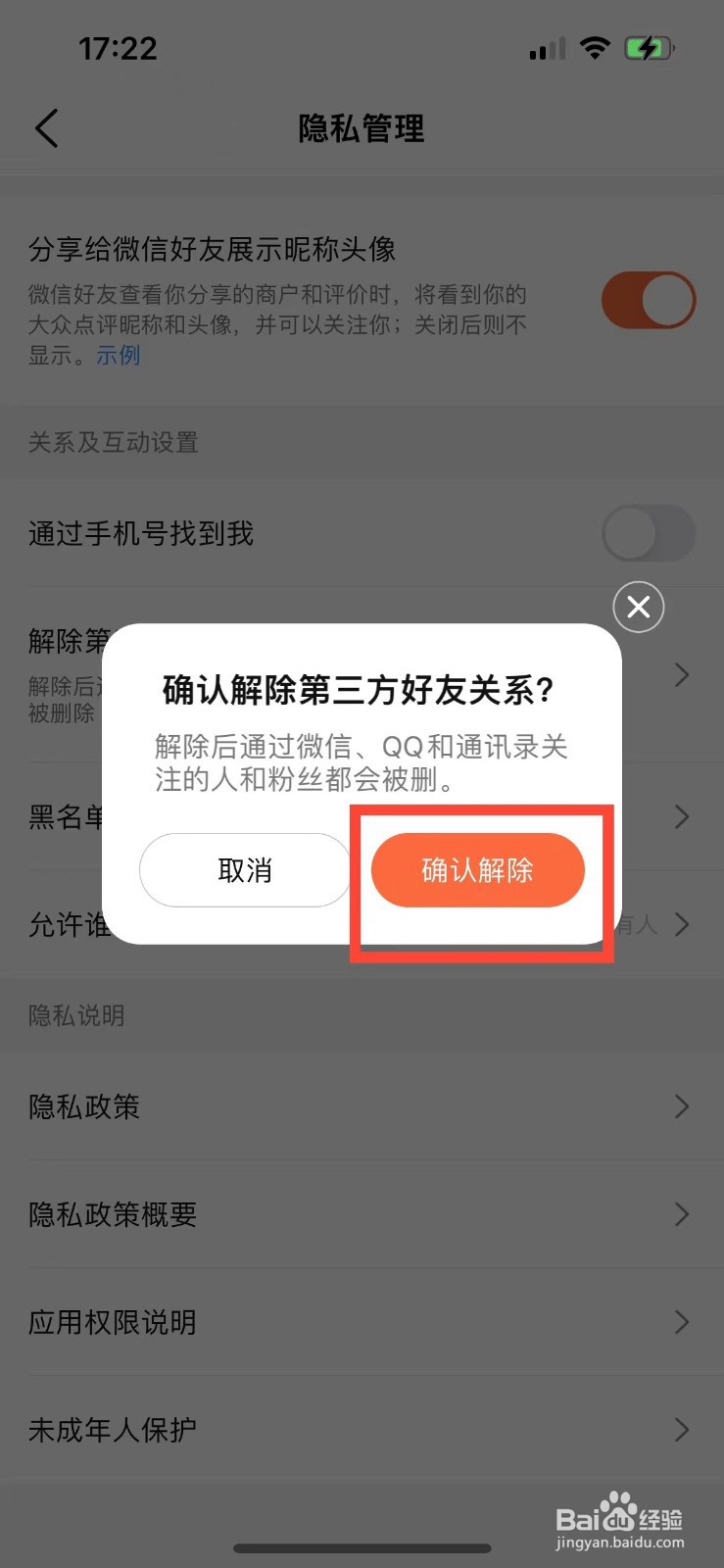This screenshot has width=724, height=1568.
Task: Tap 取消 to dismiss the dialog
Action: tap(244, 870)
